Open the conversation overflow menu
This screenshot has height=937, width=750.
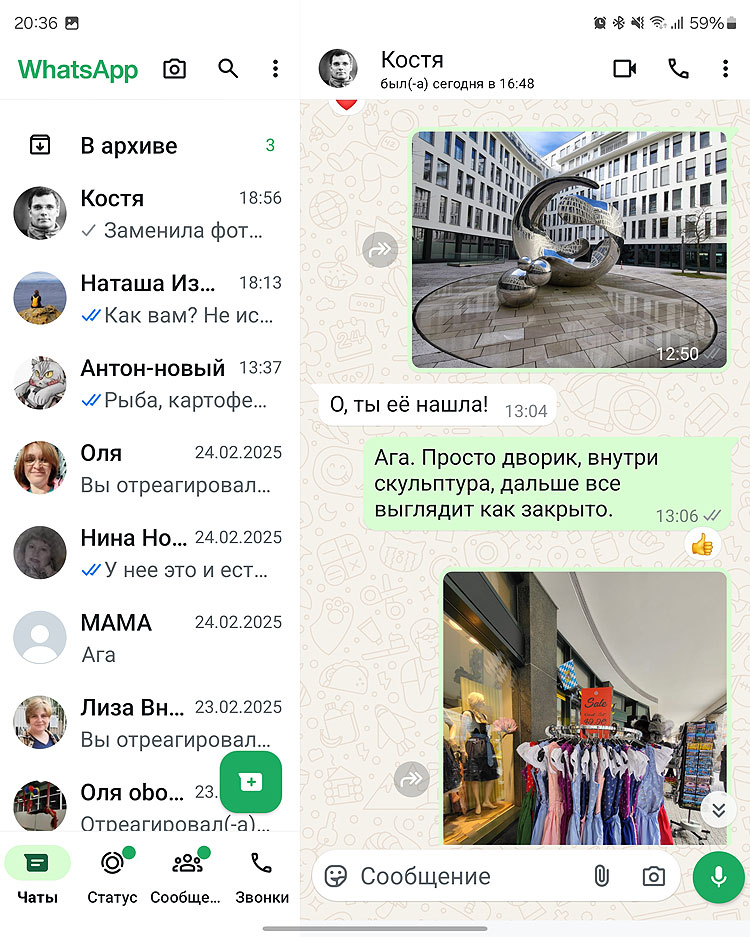point(725,69)
